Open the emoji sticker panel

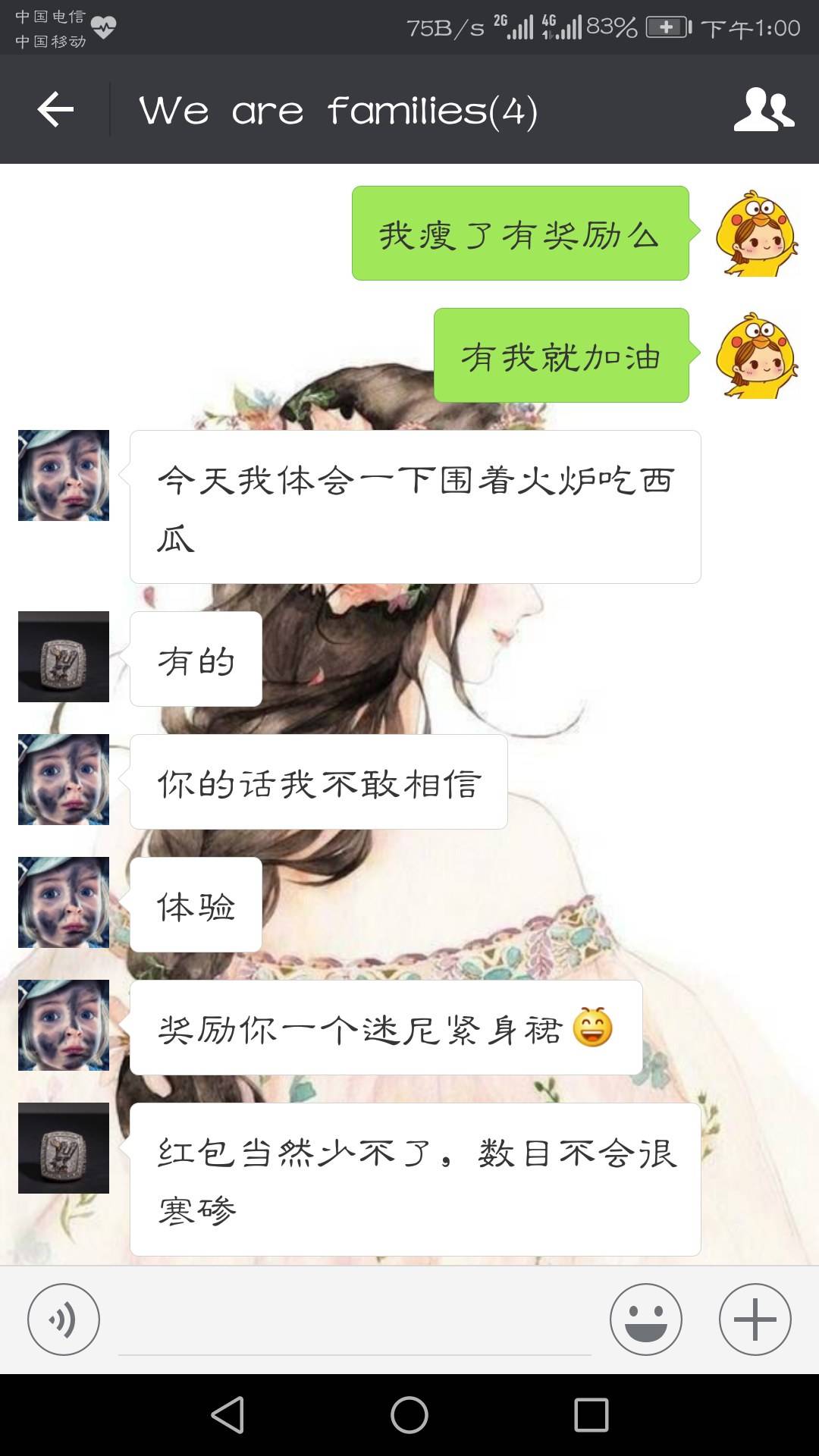tap(645, 1319)
